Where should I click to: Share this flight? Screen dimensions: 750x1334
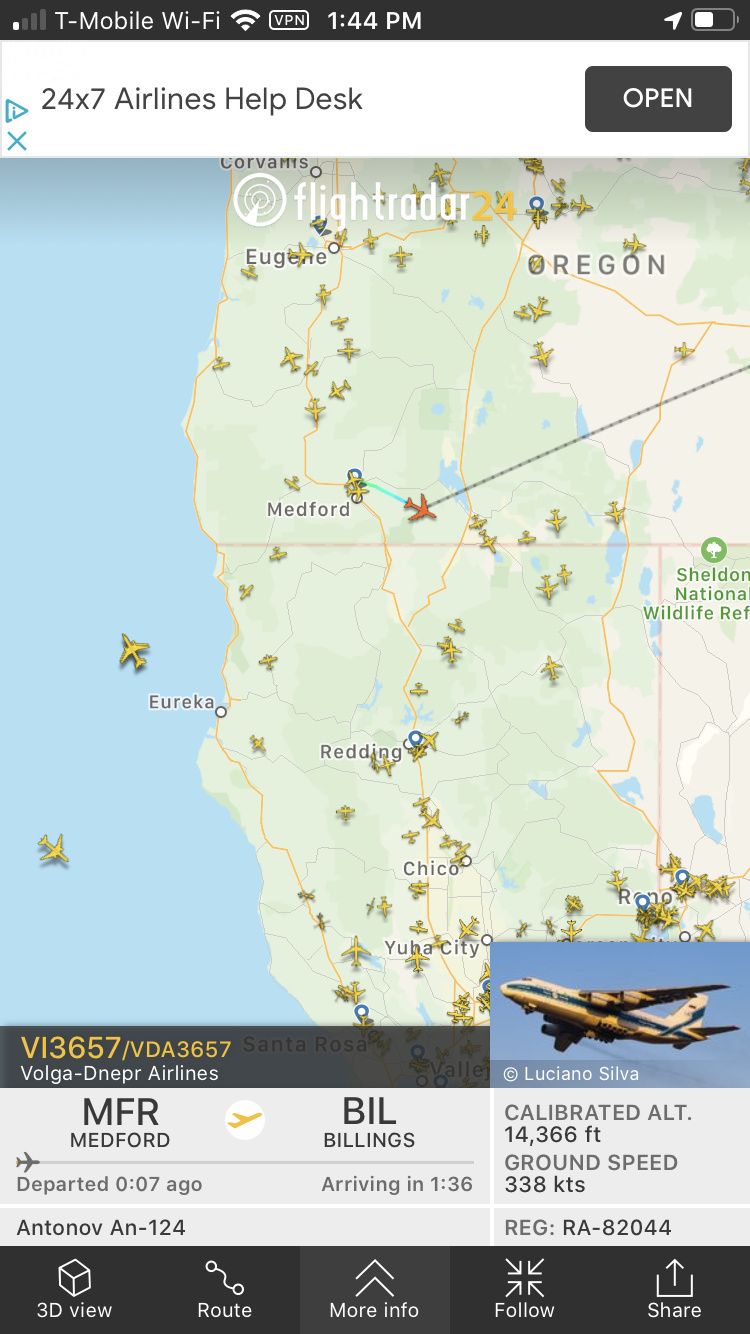point(674,1289)
